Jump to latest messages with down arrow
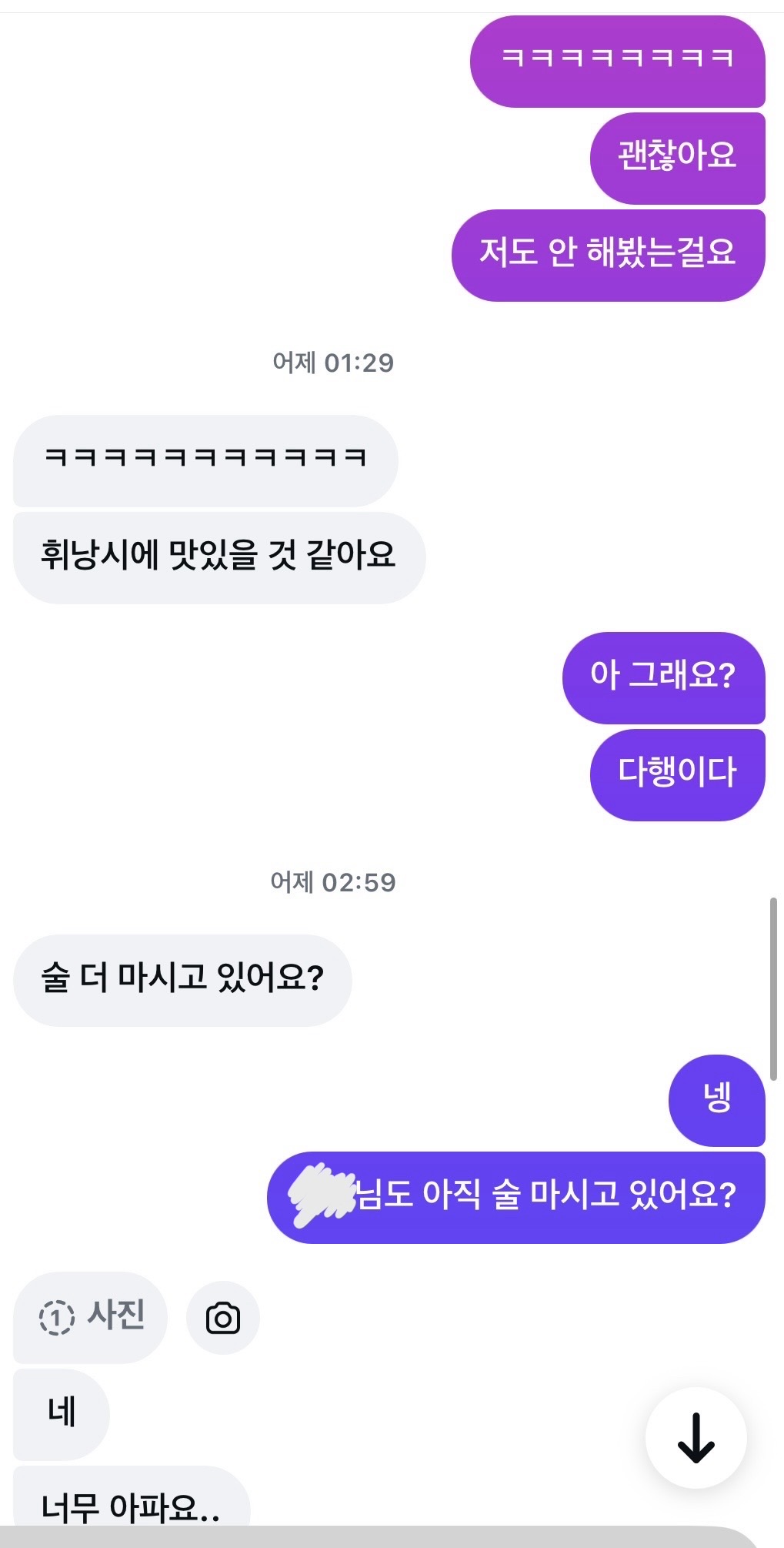 point(696,1438)
